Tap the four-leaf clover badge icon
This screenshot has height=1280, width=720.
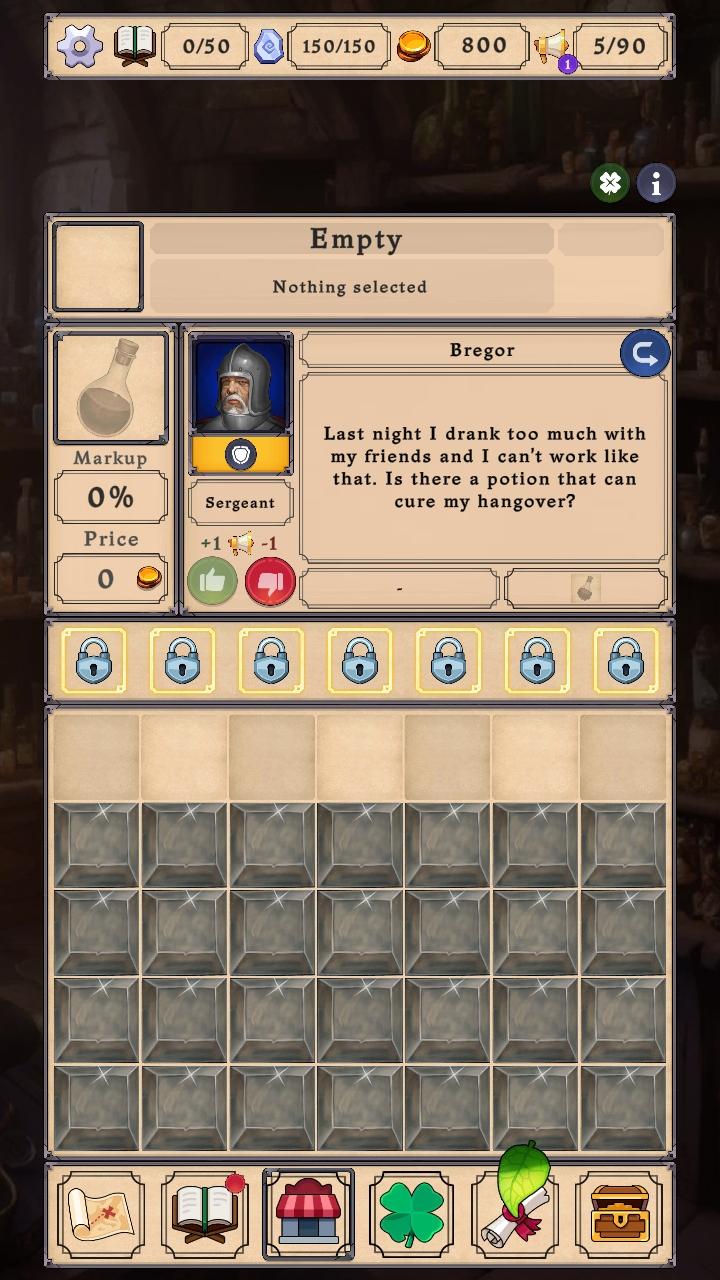point(610,183)
